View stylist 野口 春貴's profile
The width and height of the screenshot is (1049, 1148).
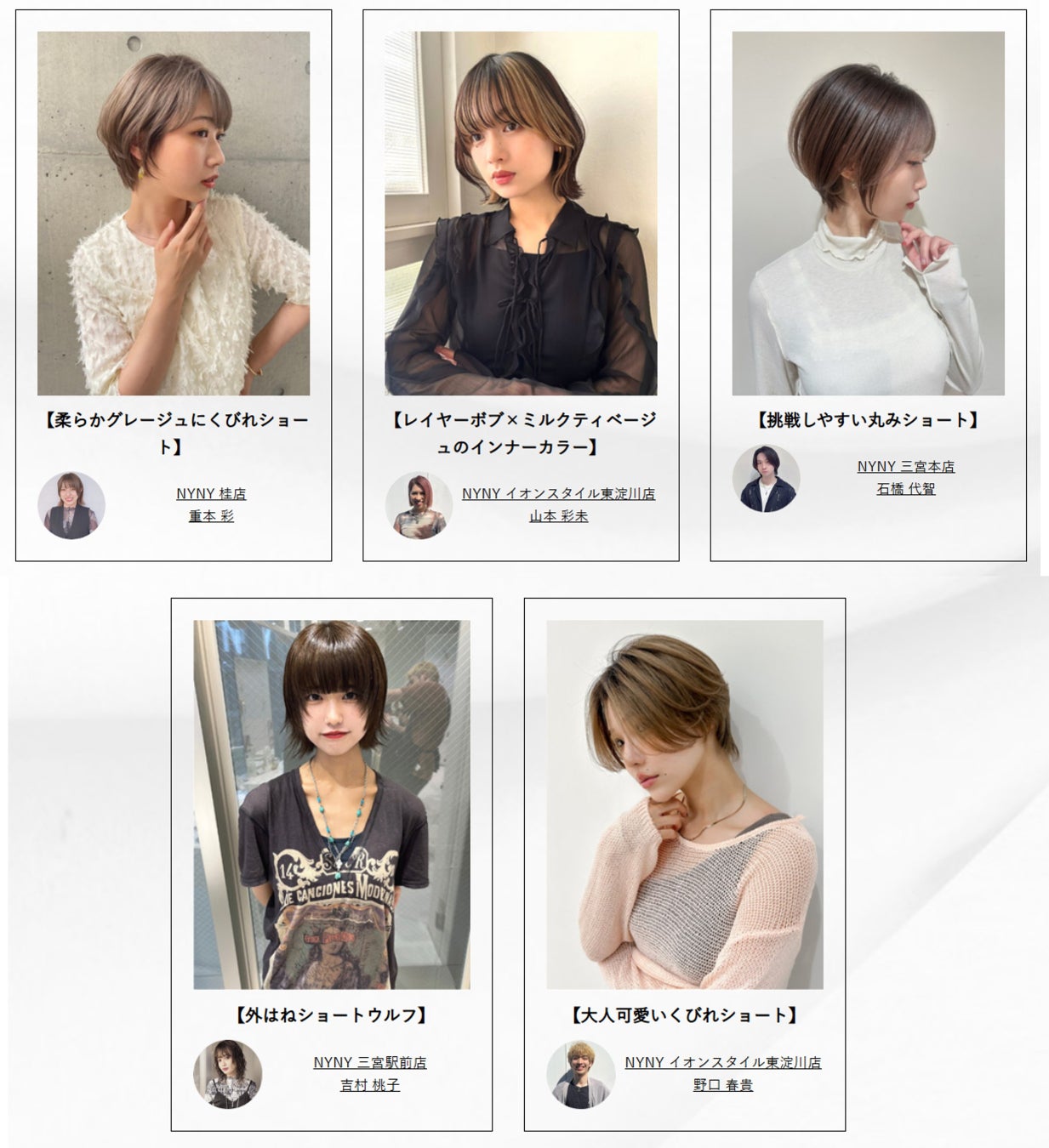point(722,1085)
